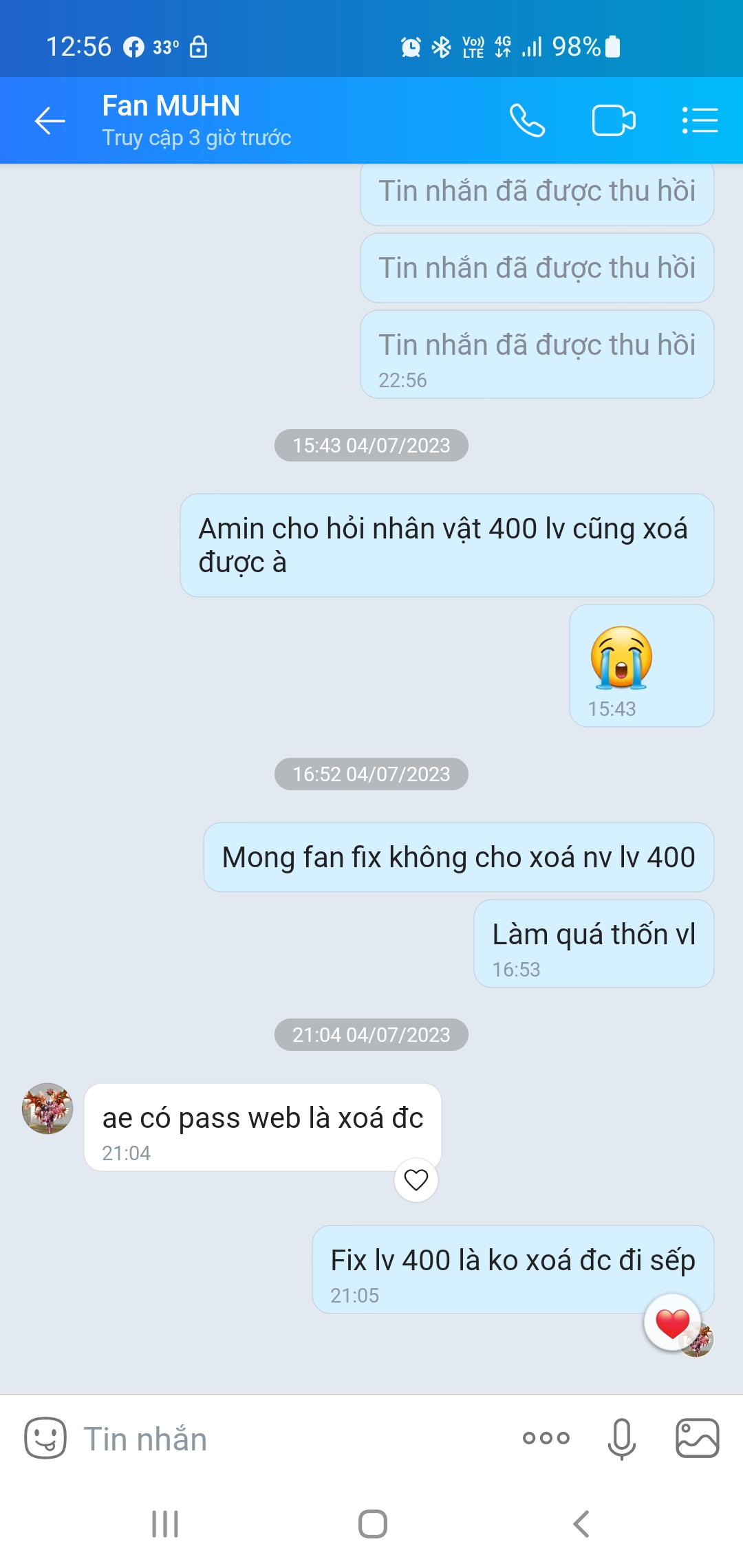
Task: Open the conversation options menu
Action: coord(700,120)
